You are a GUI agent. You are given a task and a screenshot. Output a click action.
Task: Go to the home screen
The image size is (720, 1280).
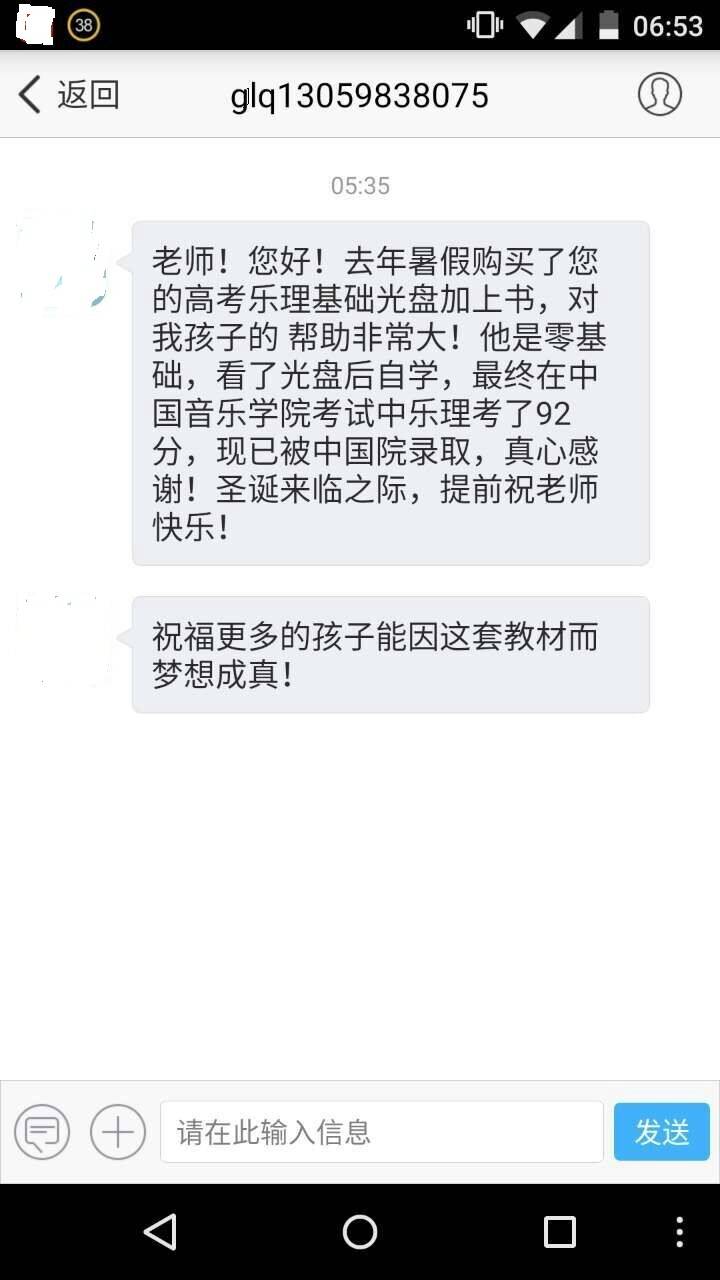coord(360,1232)
